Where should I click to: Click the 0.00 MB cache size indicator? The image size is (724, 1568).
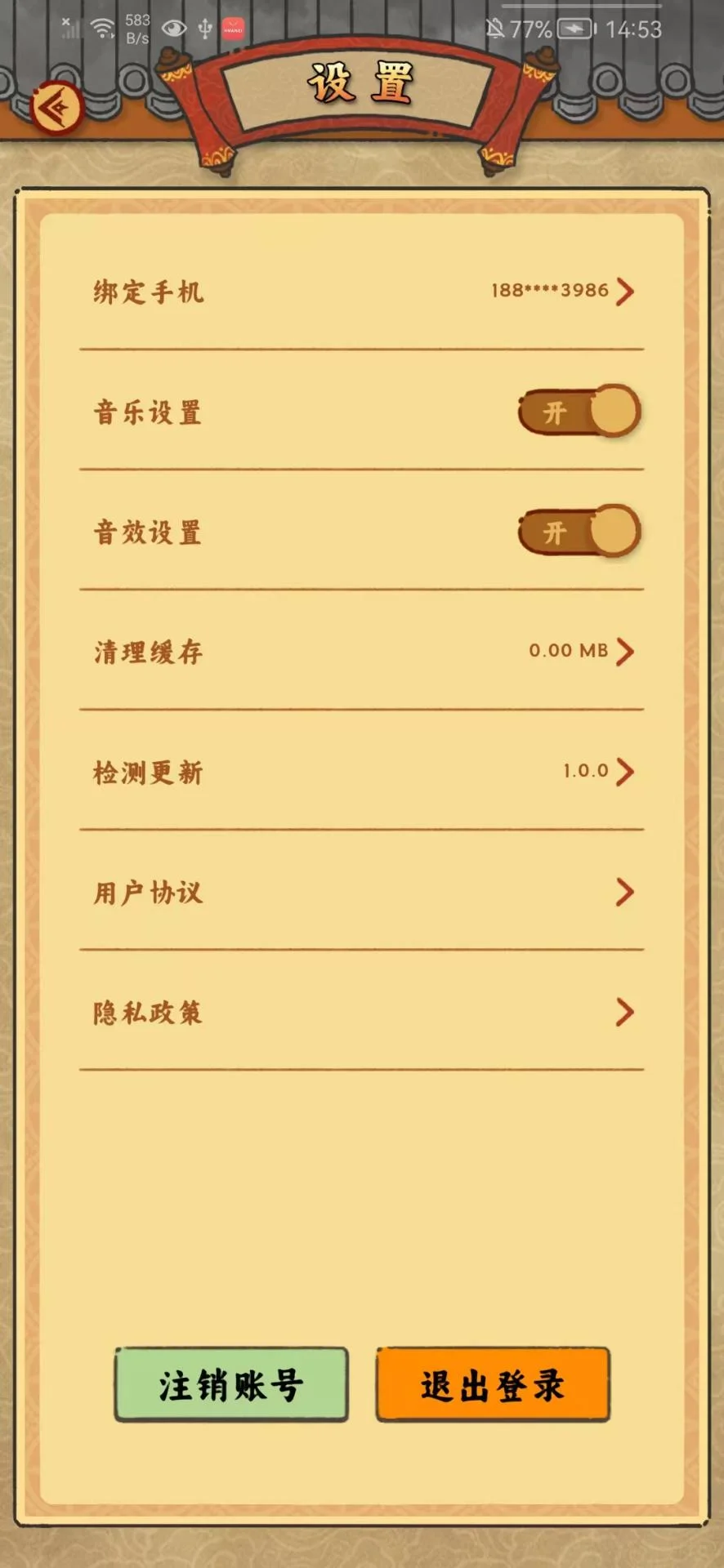point(568,652)
